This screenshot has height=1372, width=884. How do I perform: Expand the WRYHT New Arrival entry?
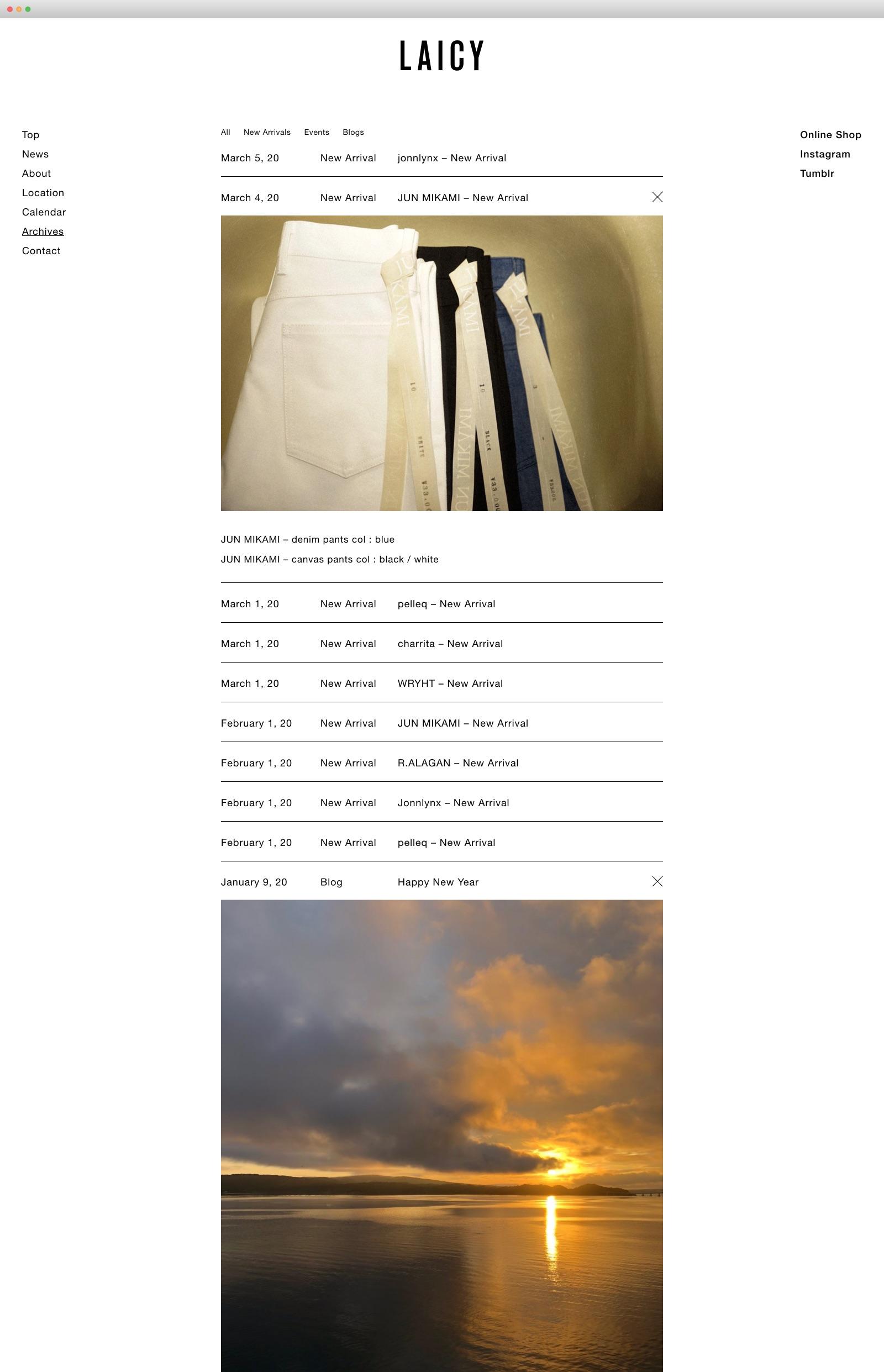[450, 683]
